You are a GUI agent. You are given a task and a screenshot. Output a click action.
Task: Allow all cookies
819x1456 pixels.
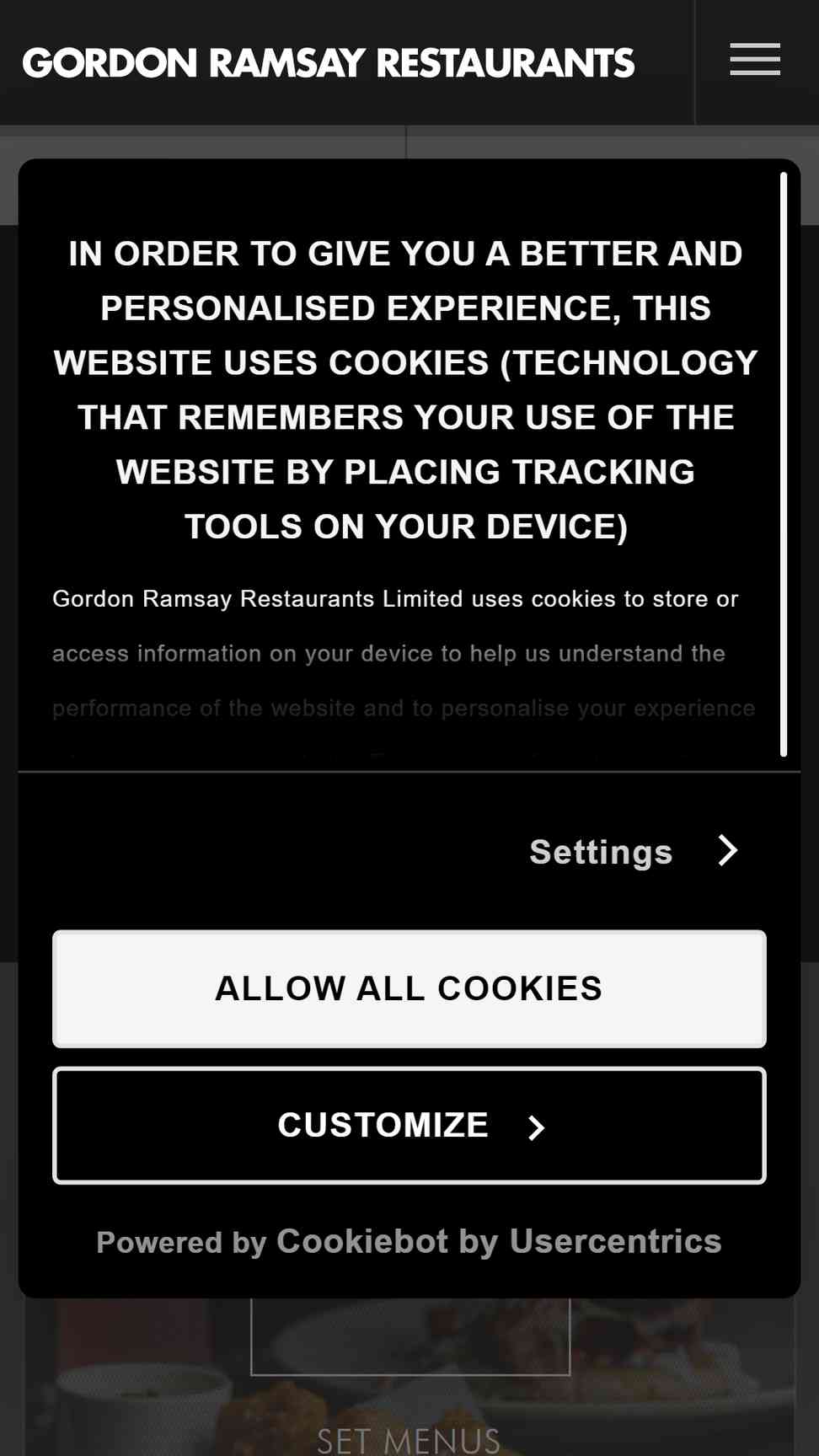(x=409, y=988)
